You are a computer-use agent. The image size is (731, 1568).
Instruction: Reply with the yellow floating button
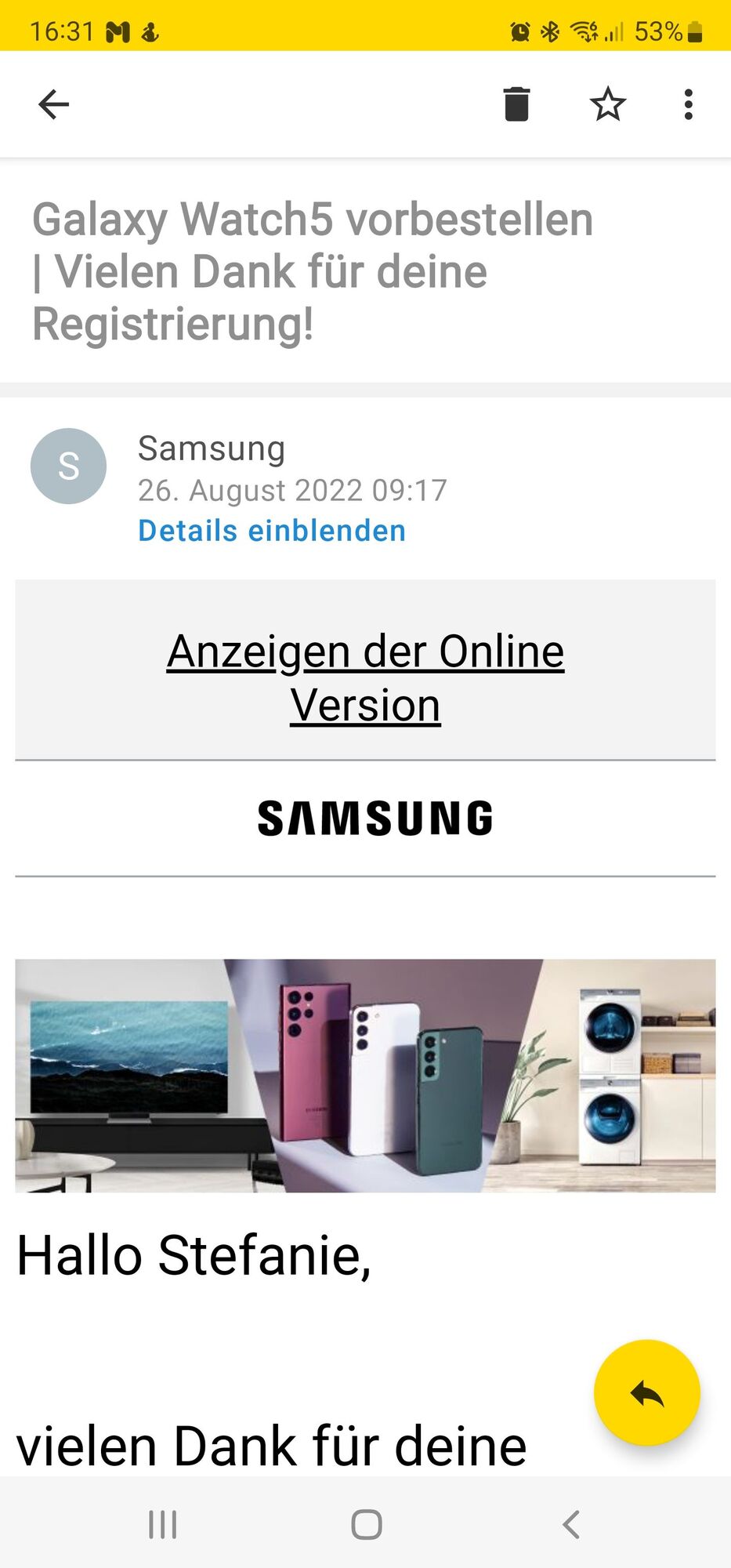click(x=646, y=1392)
